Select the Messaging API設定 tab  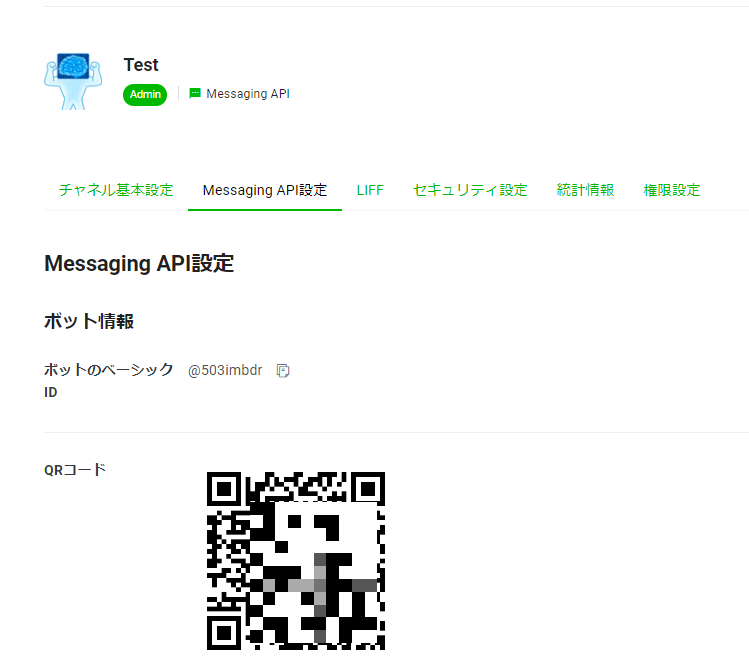tap(264, 190)
